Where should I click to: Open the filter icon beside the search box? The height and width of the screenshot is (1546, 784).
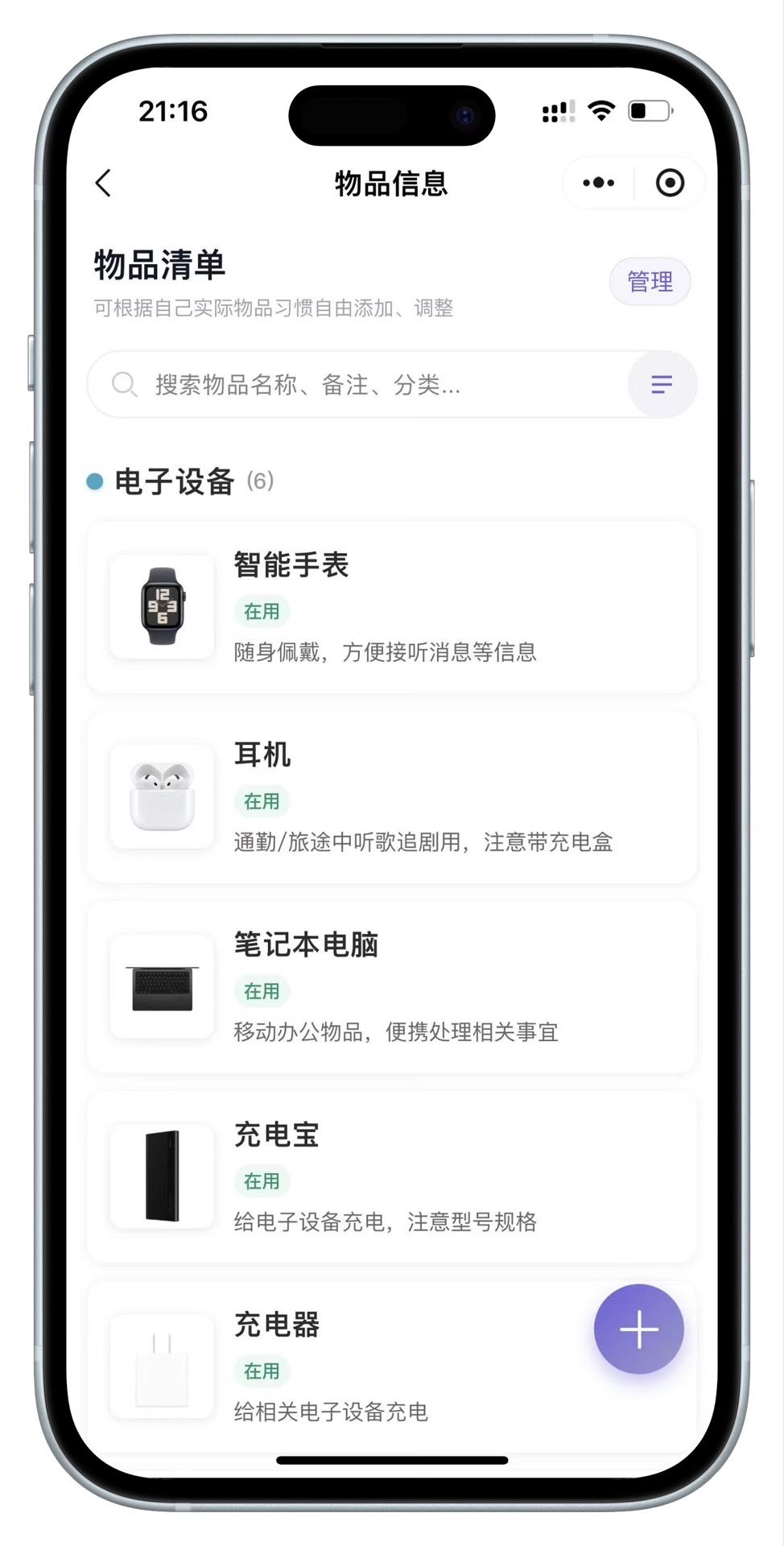click(x=661, y=385)
